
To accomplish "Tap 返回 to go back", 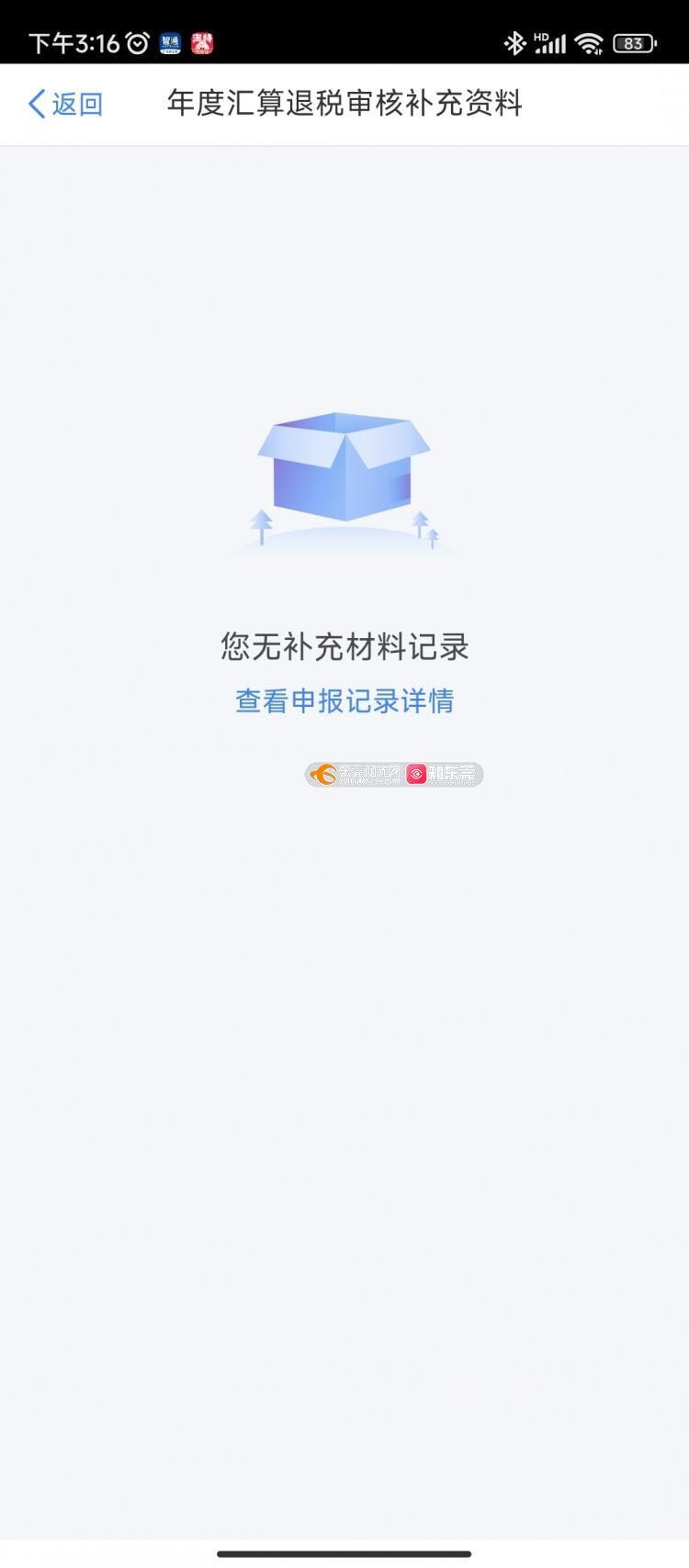I will pos(65,104).
